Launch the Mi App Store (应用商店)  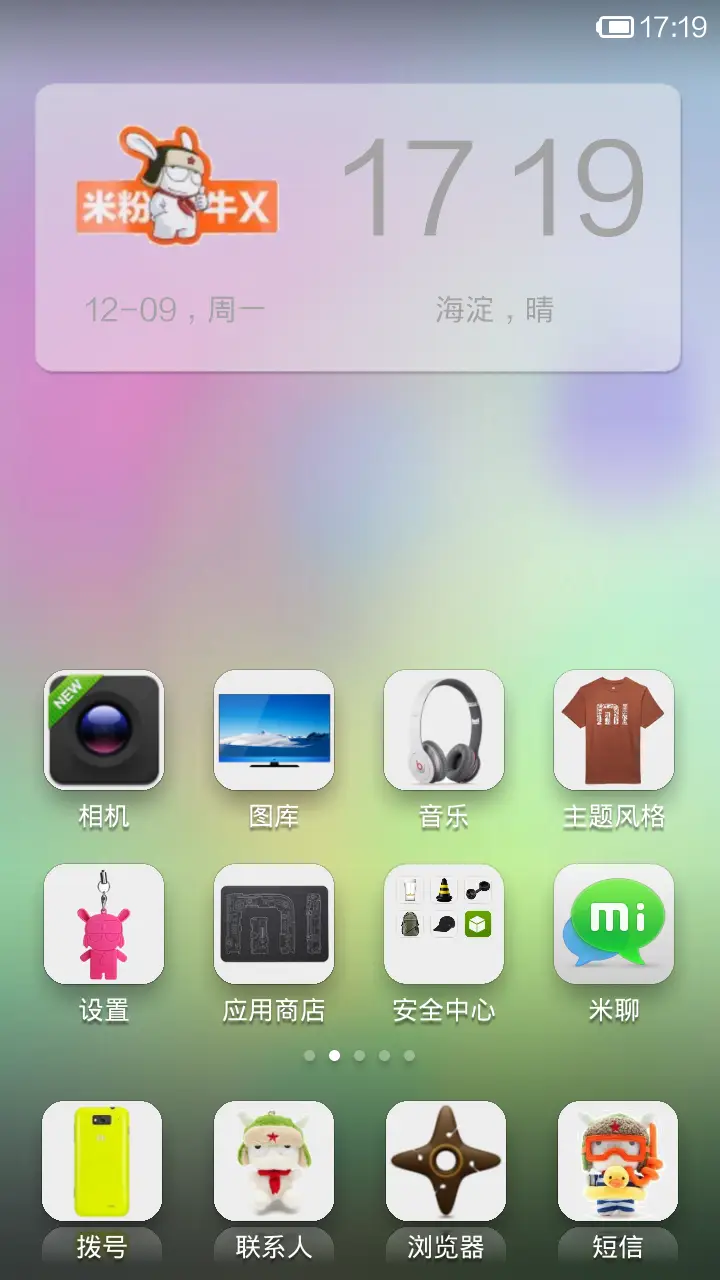coord(274,923)
